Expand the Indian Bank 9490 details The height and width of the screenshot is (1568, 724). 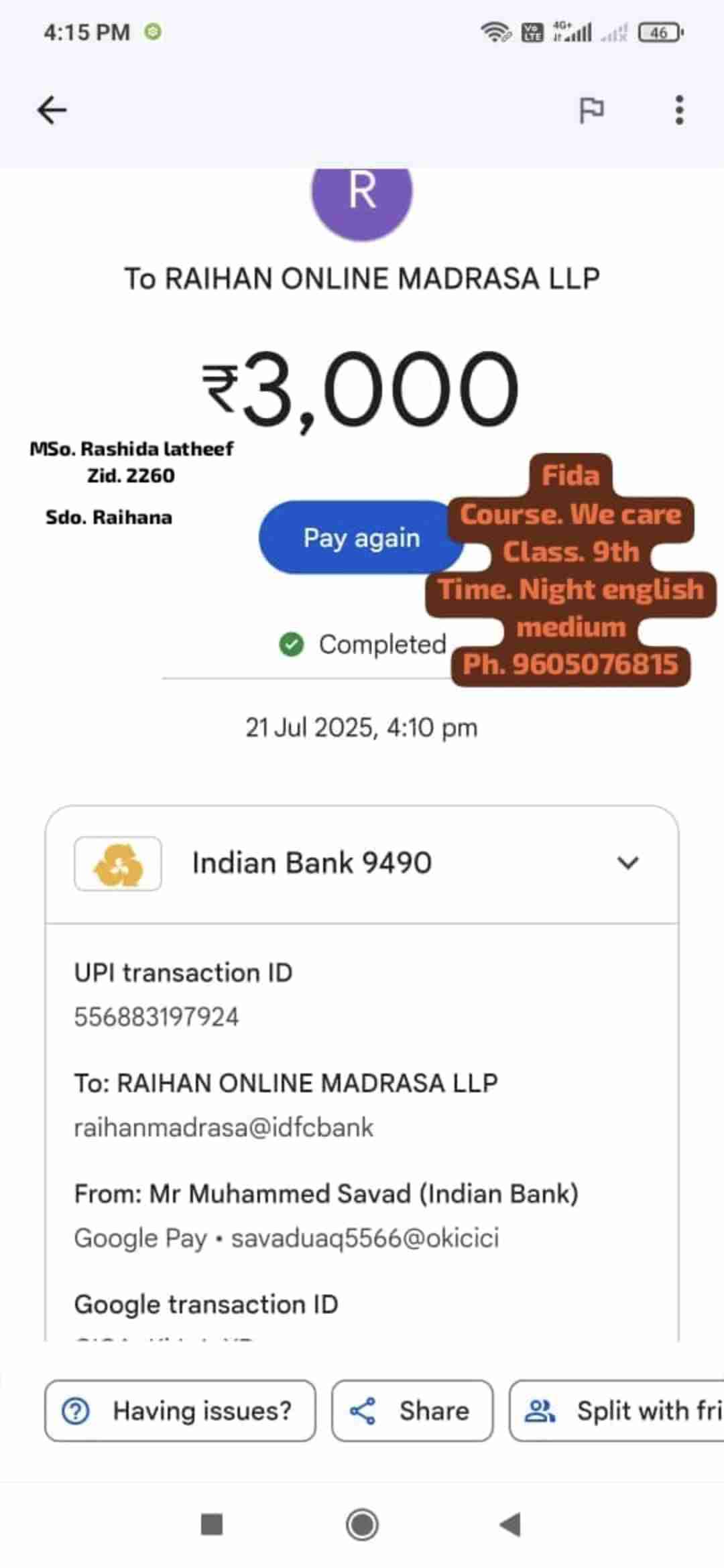pyautogui.click(x=627, y=863)
